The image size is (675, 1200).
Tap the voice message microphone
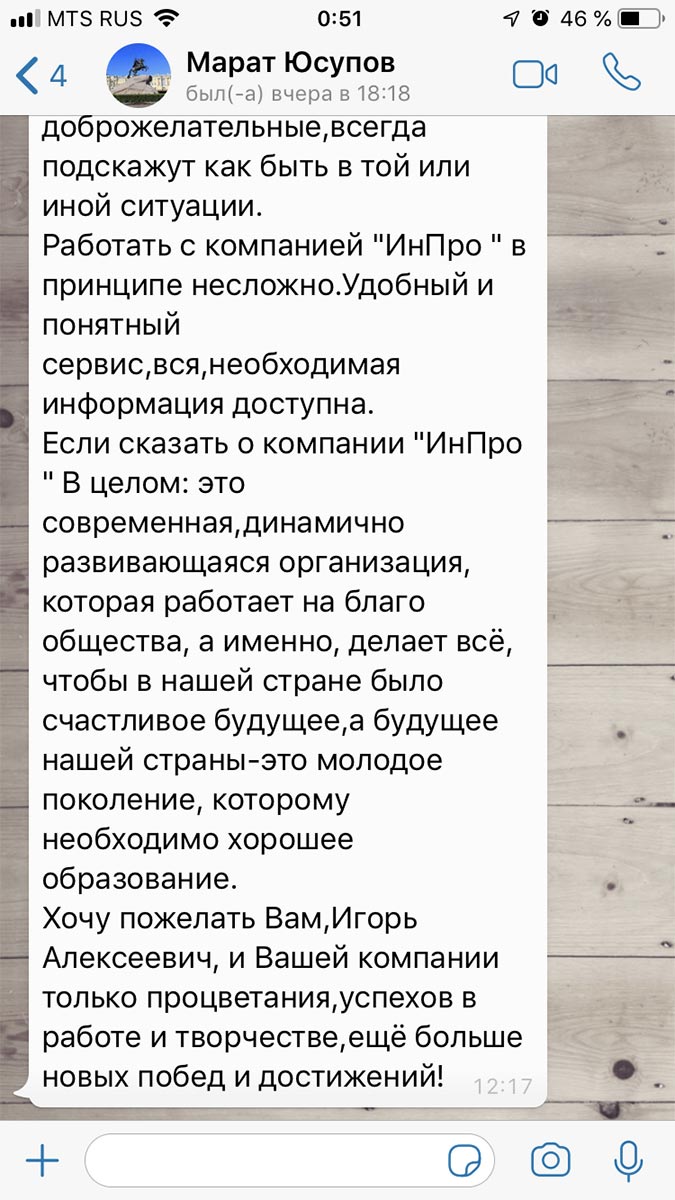click(x=628, y=1161)
